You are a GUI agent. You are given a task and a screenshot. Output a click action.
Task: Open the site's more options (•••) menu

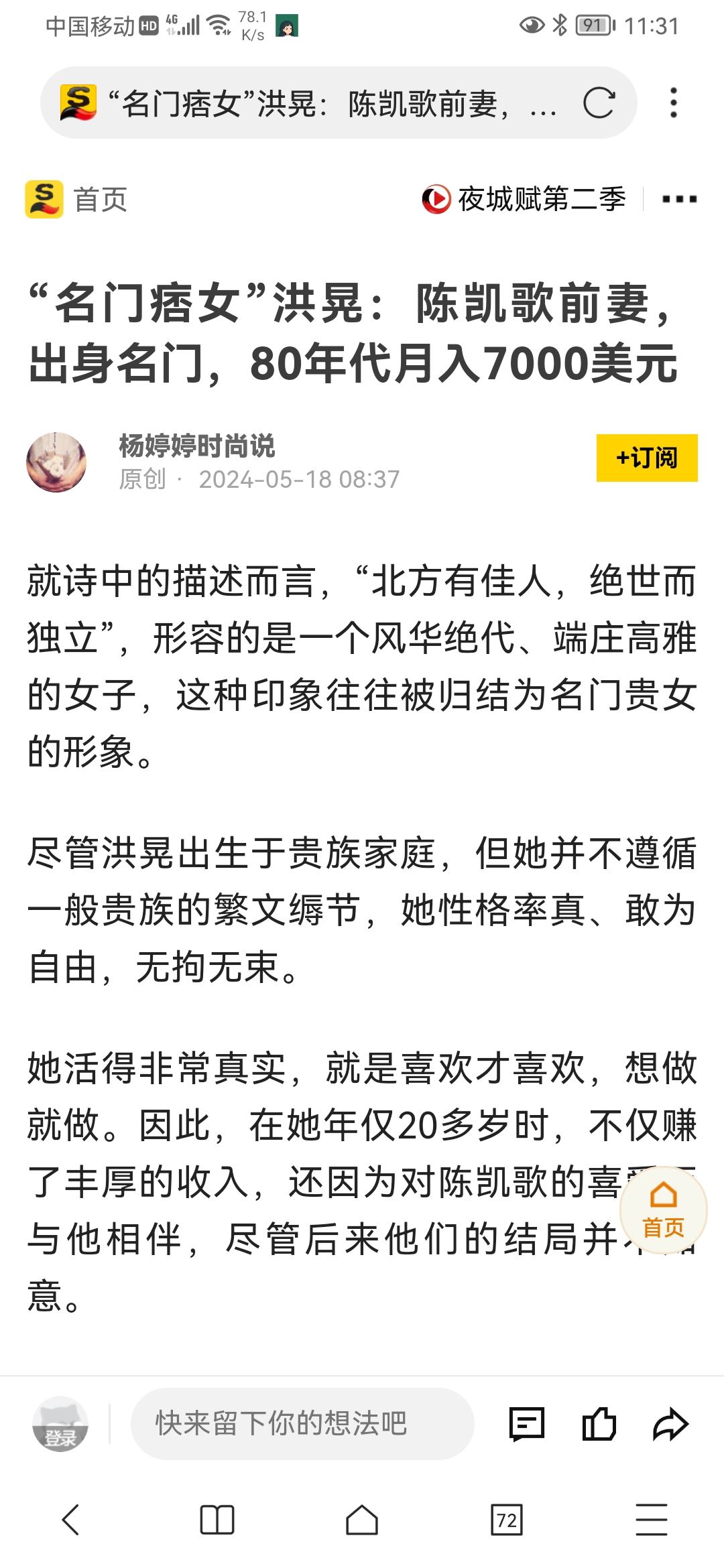pyautogui.click(x=679, y=200)
